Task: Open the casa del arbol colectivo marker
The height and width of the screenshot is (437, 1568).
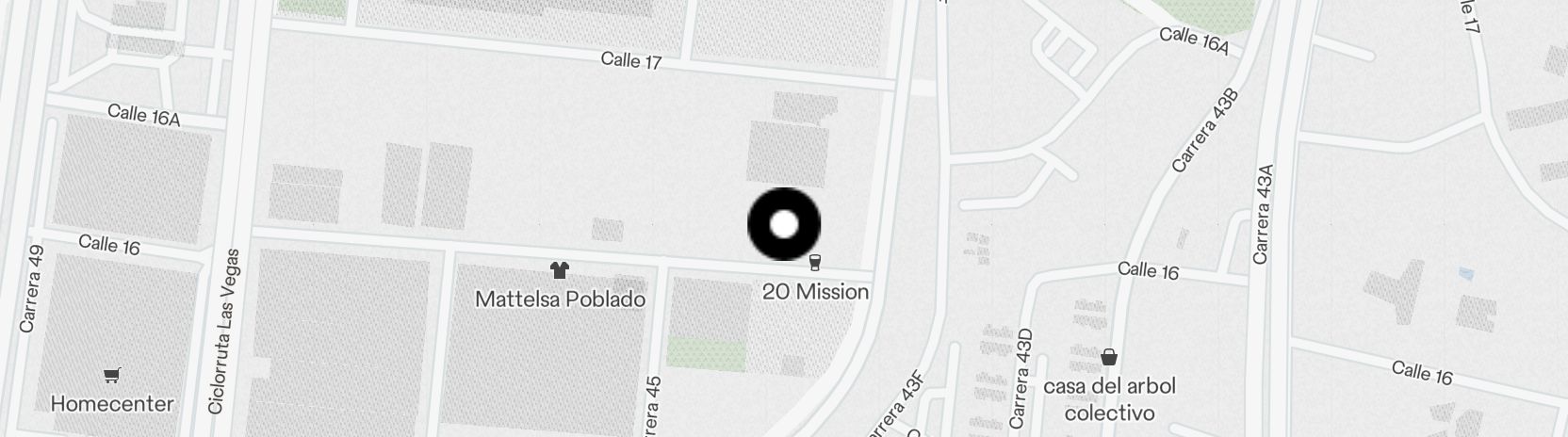Action: coord(1109,358)
